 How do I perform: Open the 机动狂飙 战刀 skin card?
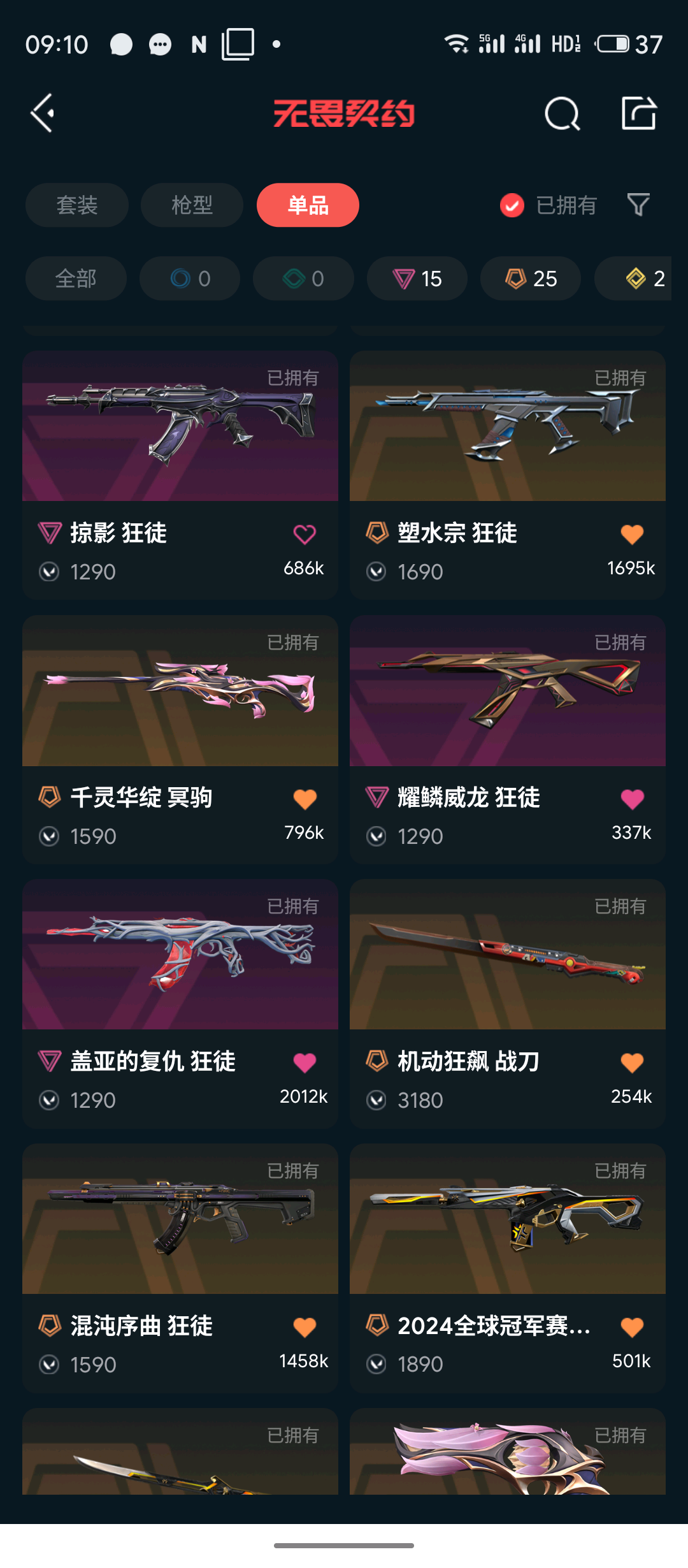point(508,962)
